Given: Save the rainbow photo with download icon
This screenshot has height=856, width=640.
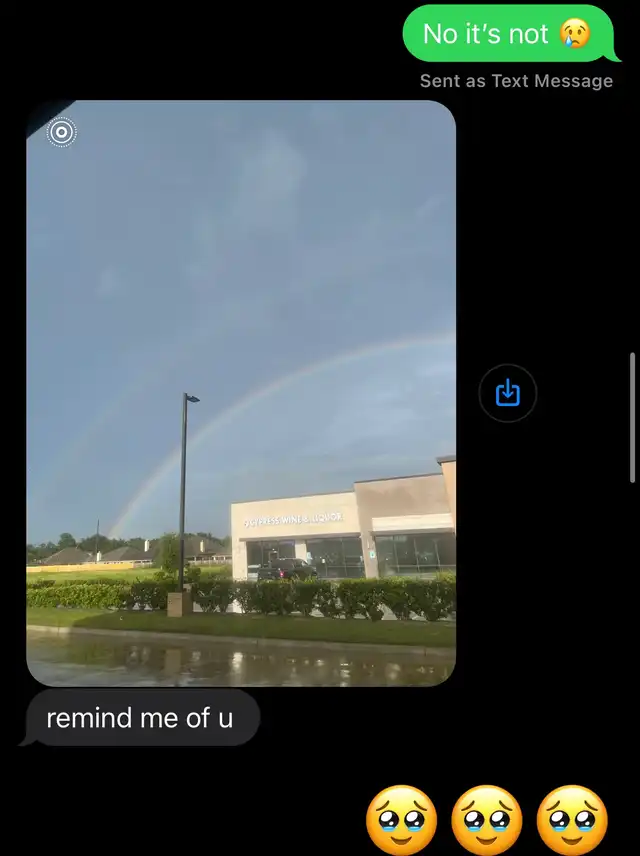Looking at the screenshot, I should (508, 393).
